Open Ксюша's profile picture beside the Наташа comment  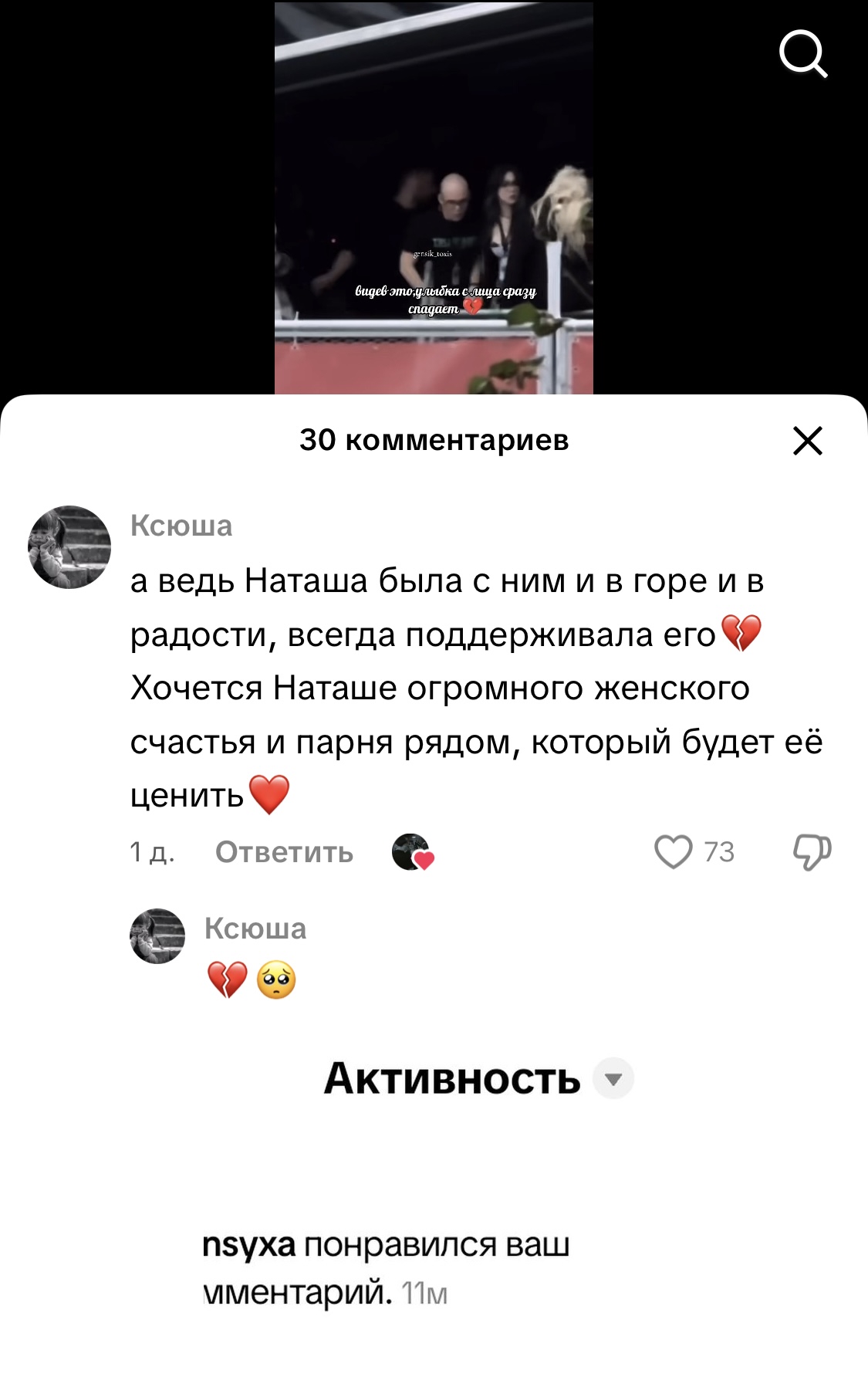(x=69, y=547)
